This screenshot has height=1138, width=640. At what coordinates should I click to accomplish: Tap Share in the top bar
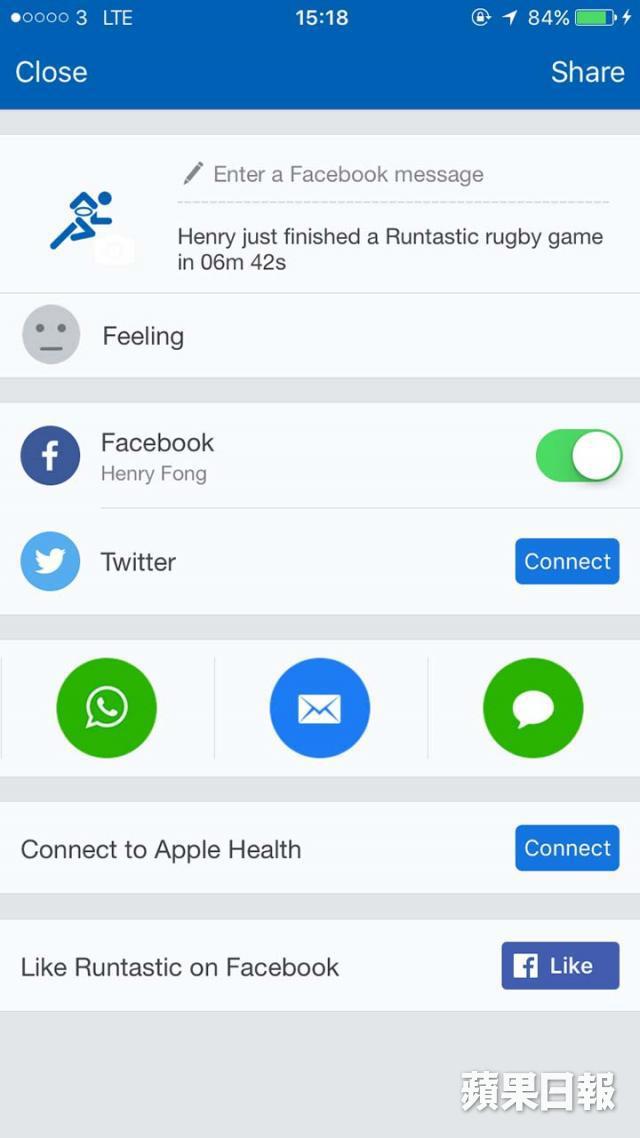pyautogui.click(x=587, y=72)
